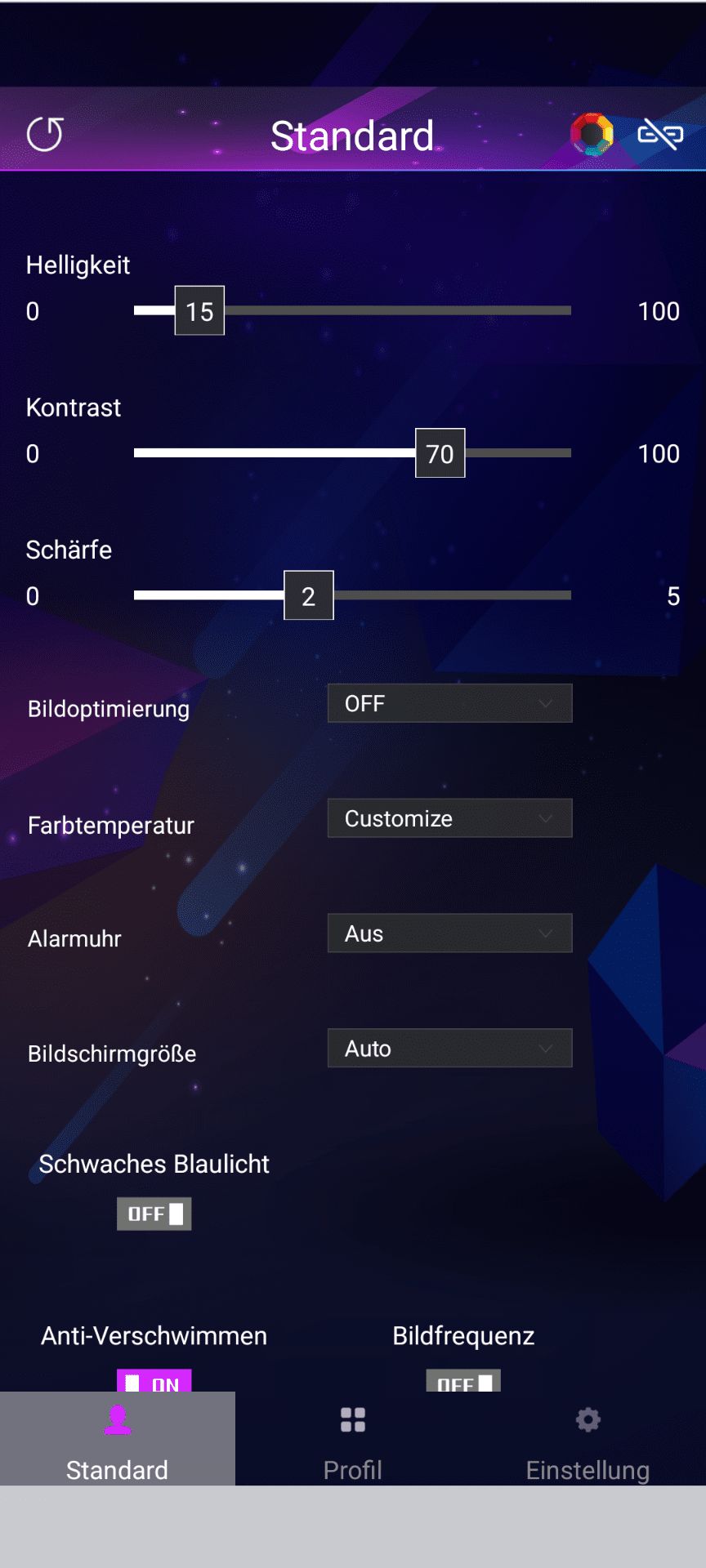Open the color wheel settings

(592, 135)
